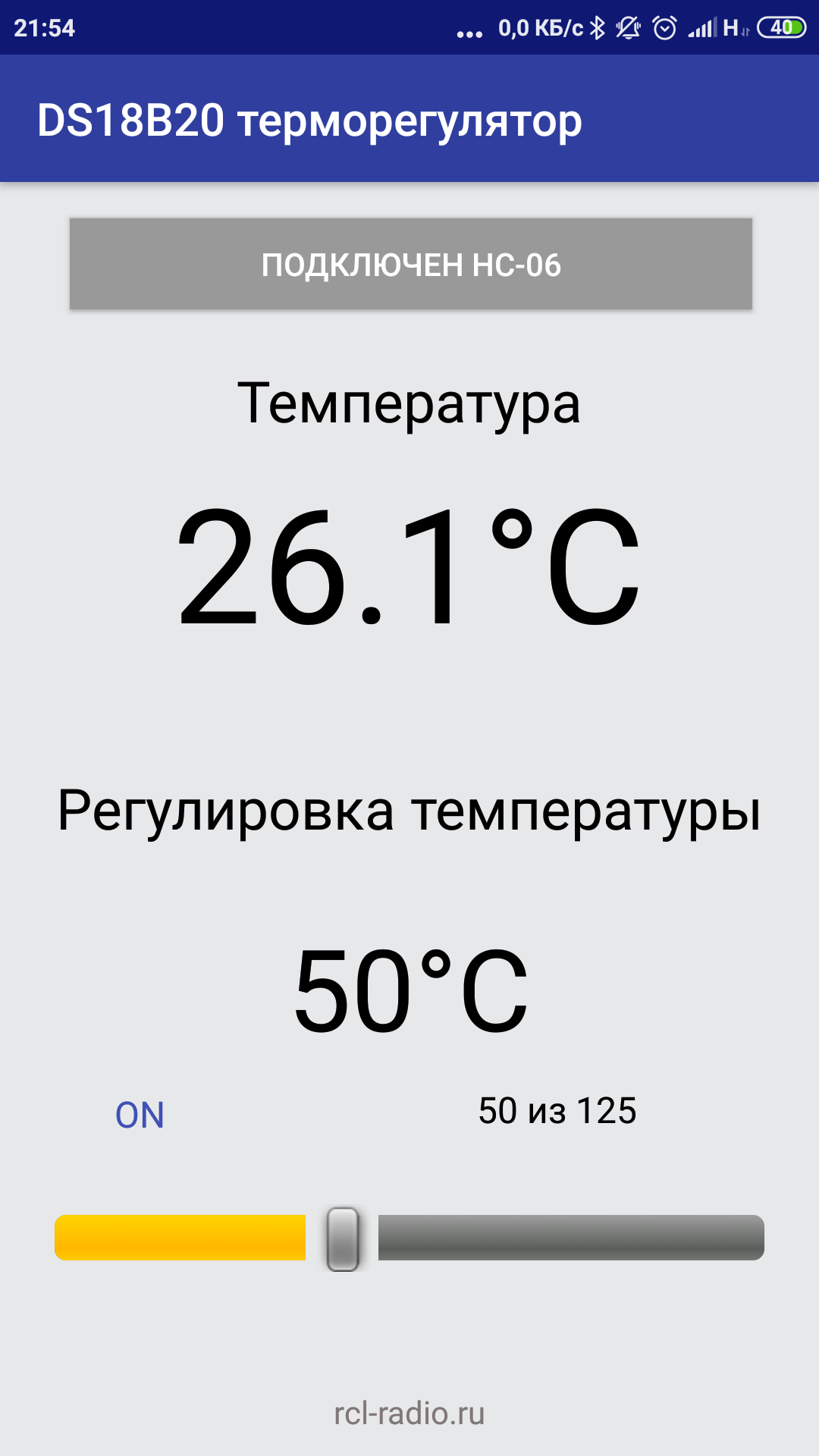Tap the temperature slider's grey track
The image size is (819, 1456).
570,1238
